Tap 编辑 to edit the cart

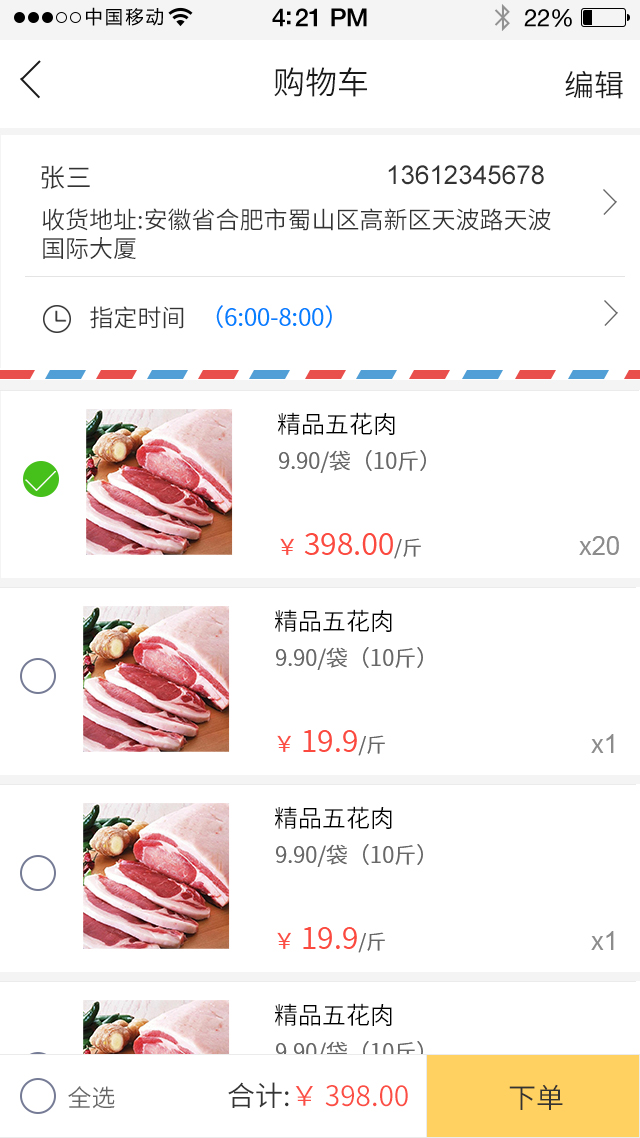coord(594,84)
